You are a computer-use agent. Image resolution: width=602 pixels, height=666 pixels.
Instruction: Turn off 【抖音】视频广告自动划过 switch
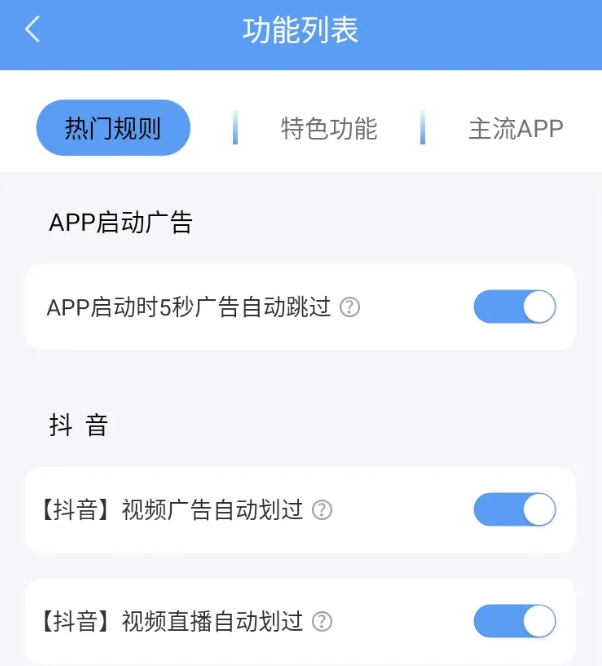click(x=514, y=510)
